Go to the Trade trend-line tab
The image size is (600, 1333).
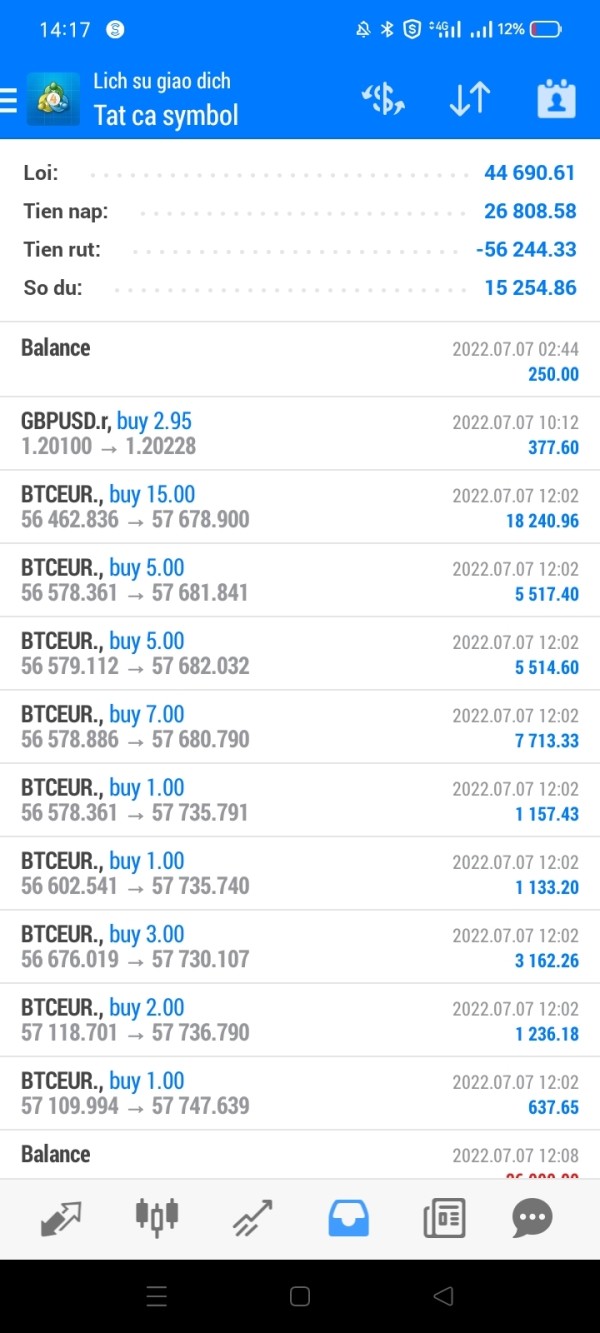(x=253, y=1218)
